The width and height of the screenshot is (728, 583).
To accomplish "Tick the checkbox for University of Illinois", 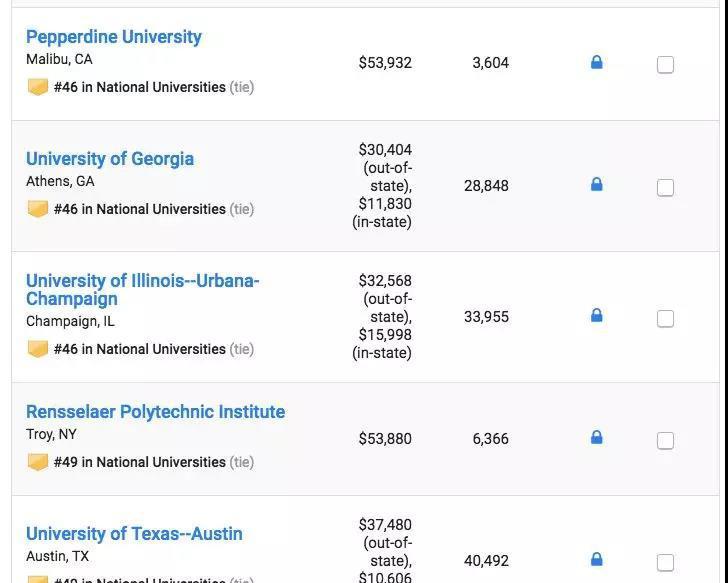I will (x=665, y=319).
